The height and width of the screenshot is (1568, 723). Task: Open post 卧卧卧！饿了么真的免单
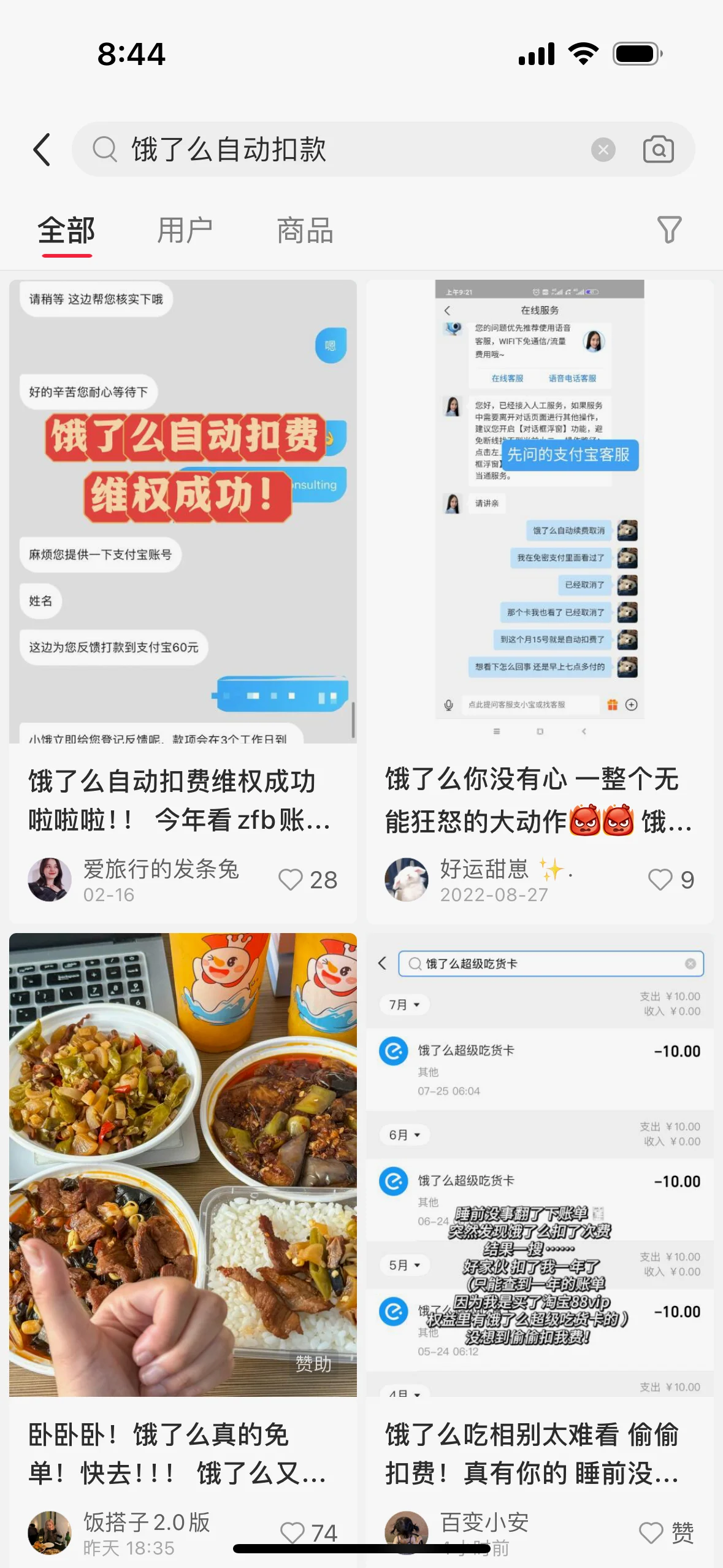(182, 1453)
